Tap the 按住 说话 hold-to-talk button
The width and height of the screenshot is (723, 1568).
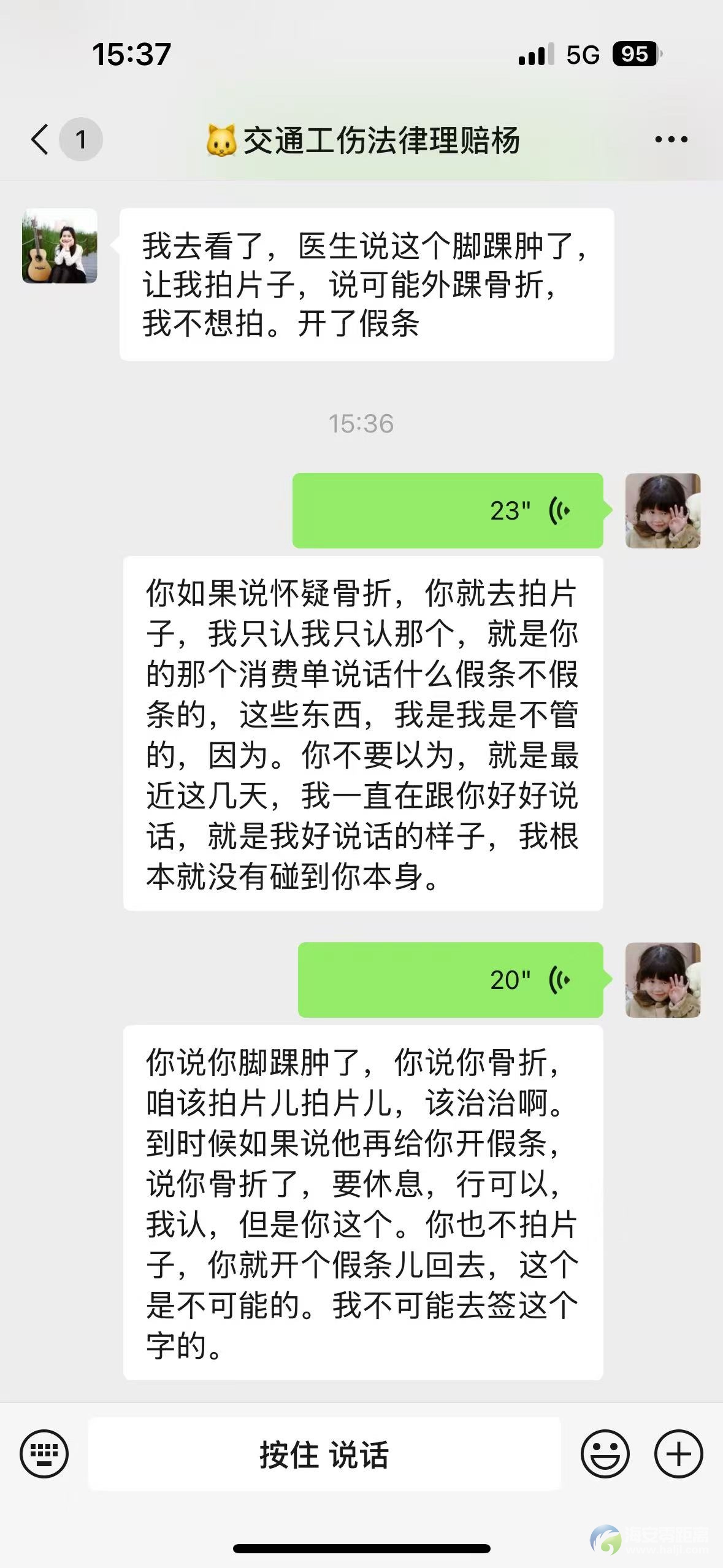pyautogui.click(x=324, y=1453)
